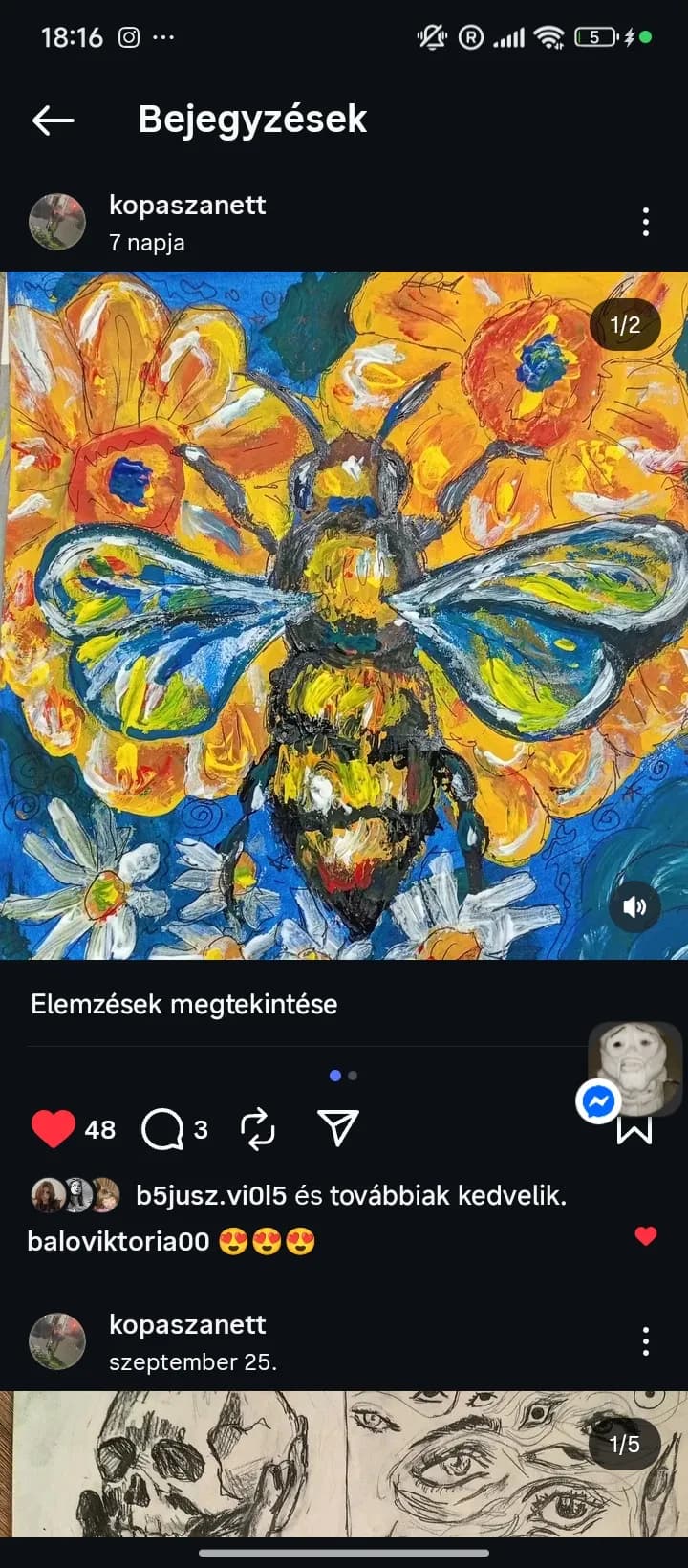Toggle sound on the bee painting post

click(634, 906)
